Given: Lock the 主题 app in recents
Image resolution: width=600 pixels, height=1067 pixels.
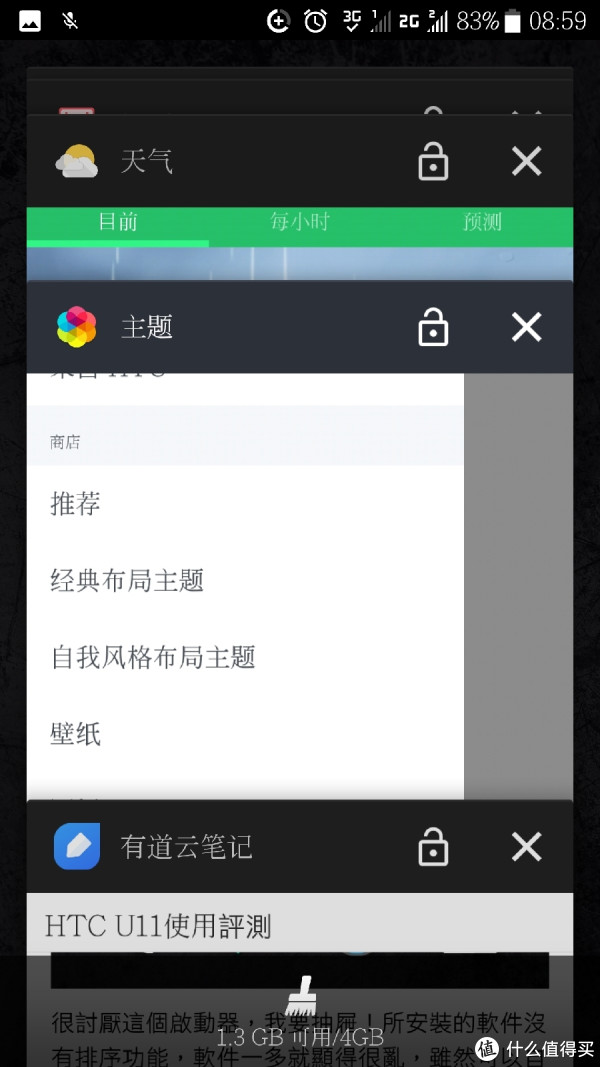Looking at the screenshot, I should (432, 327).
